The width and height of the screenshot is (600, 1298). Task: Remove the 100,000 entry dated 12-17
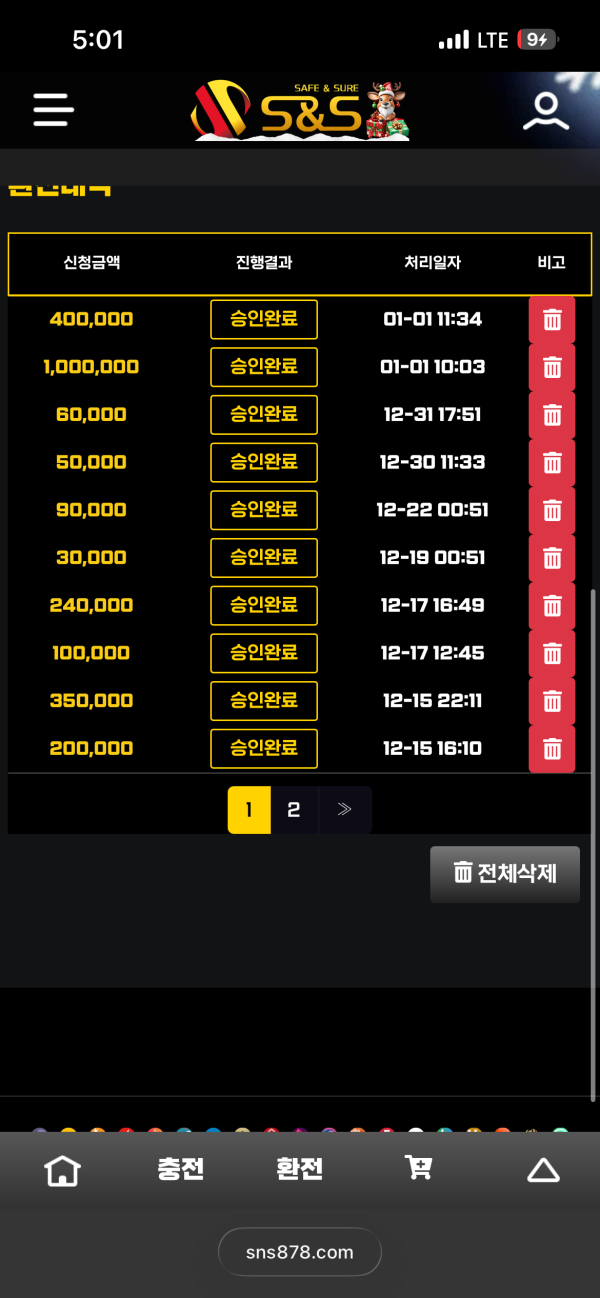pos(551,653)
